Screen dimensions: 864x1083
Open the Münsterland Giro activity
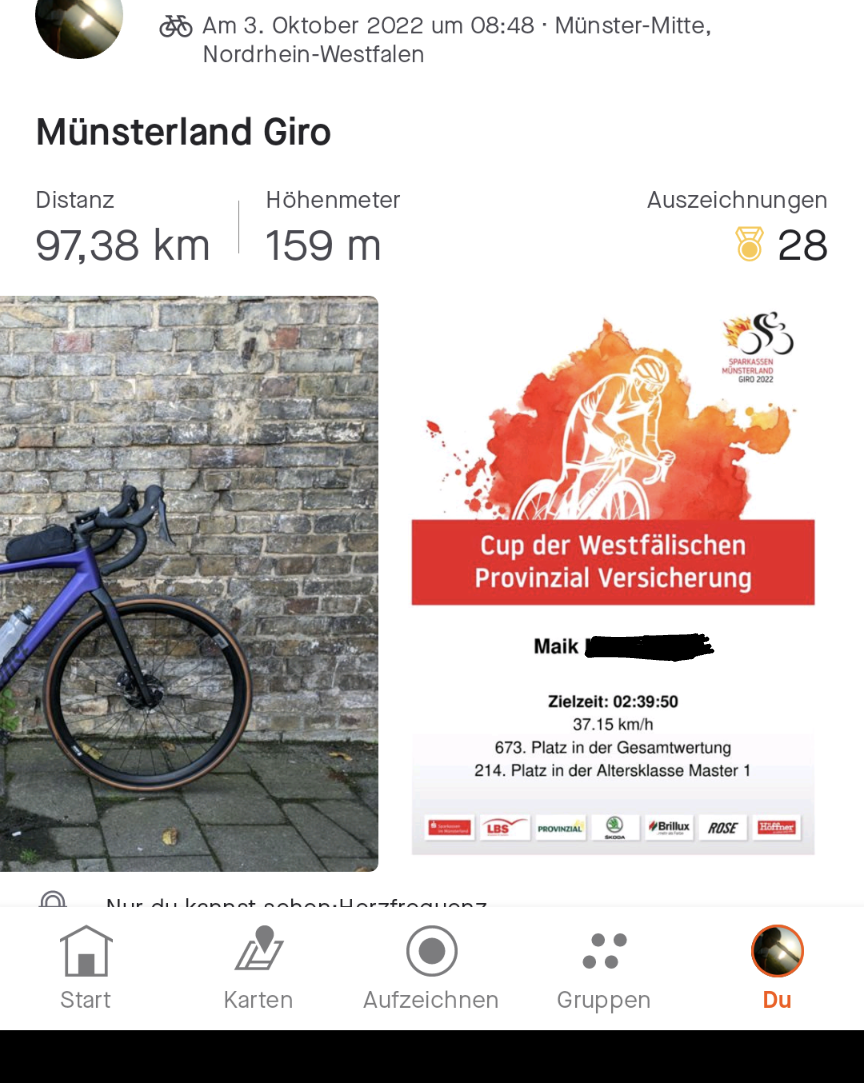[x=184, y=132]
